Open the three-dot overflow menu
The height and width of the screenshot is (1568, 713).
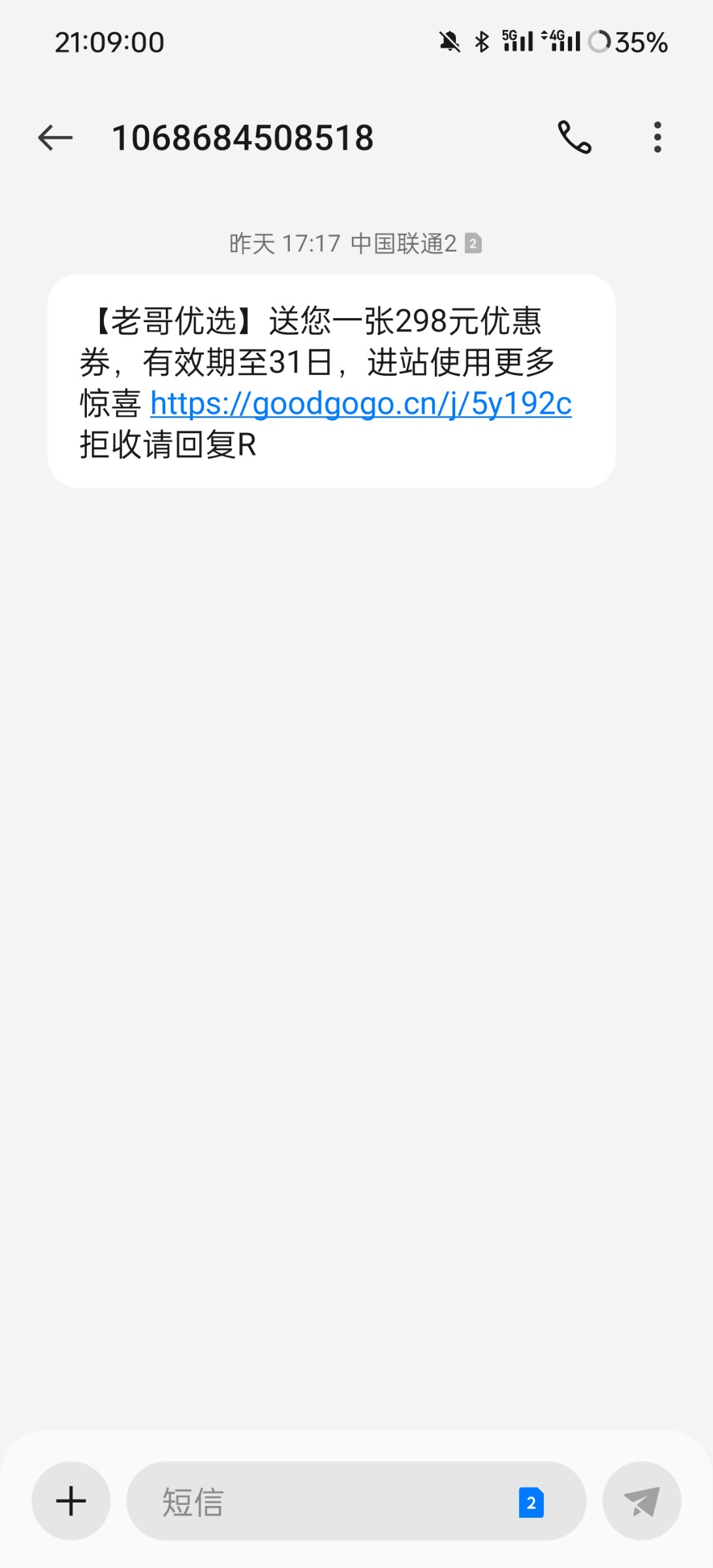[x=658, y=137]
